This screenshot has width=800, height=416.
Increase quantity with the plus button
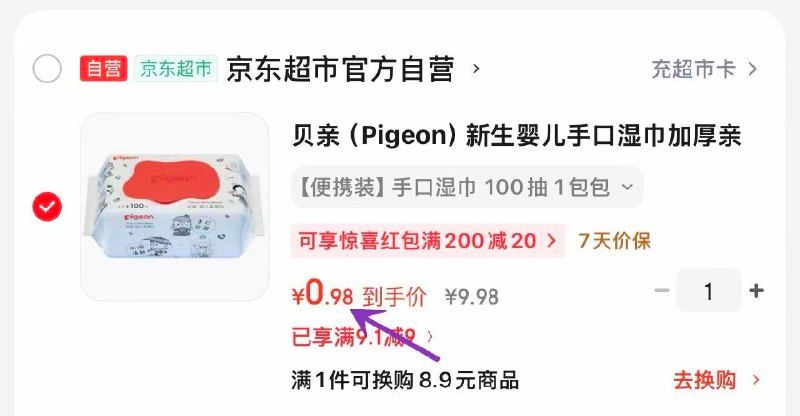(x=757, y=291)
